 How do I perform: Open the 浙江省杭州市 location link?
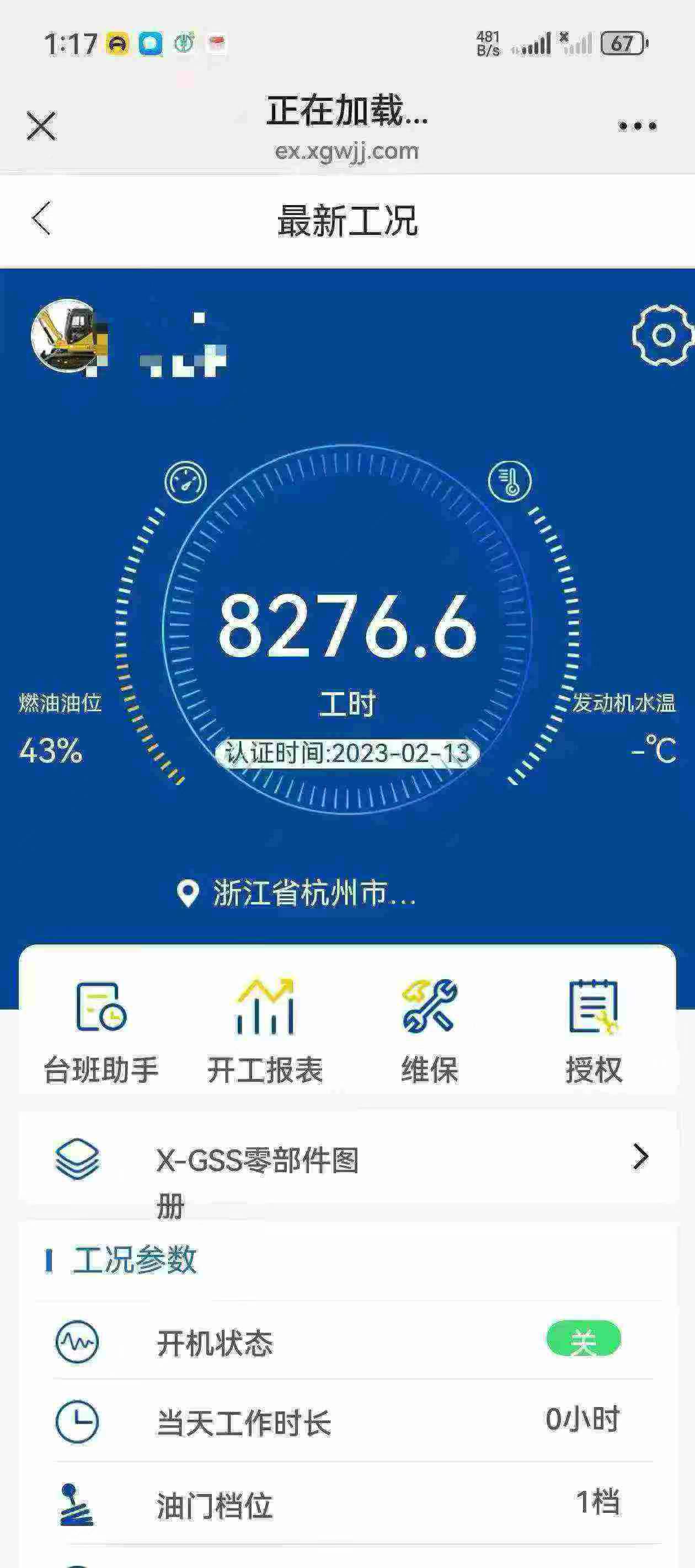pos(297,894)
